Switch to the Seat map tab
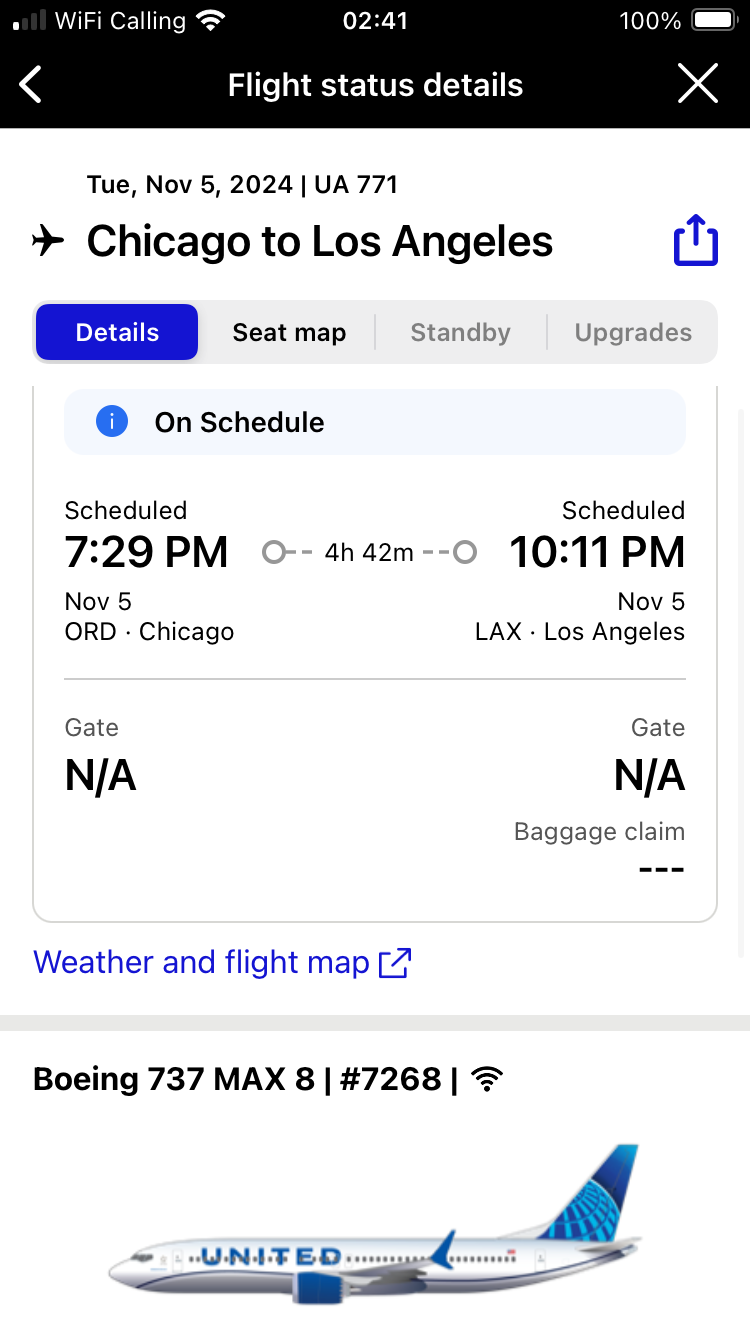Image resolution: width=750 pixels, height=1334 pixels. pyautogui.click(x=289, y=332)
